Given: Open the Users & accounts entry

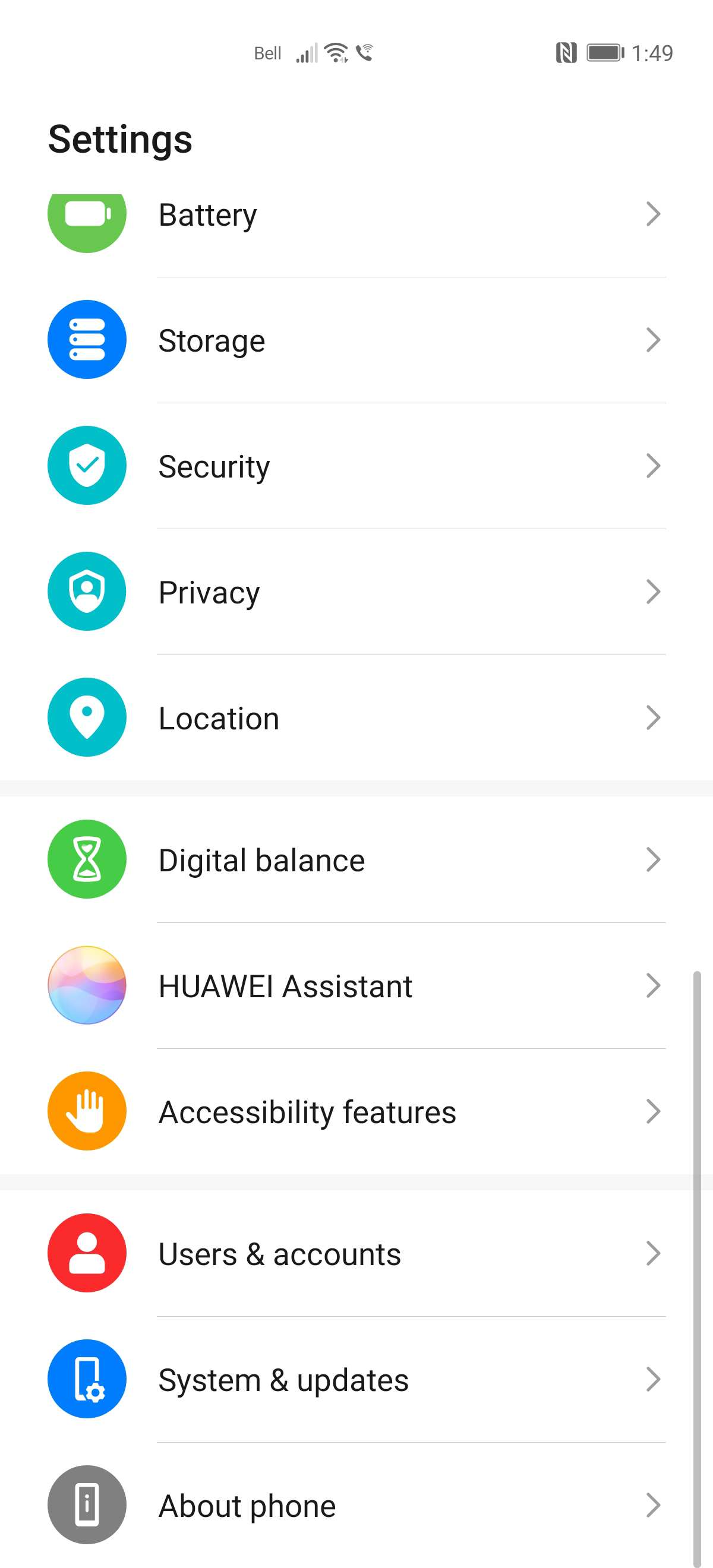Looking at the screenshot, I should [356, 1253].
